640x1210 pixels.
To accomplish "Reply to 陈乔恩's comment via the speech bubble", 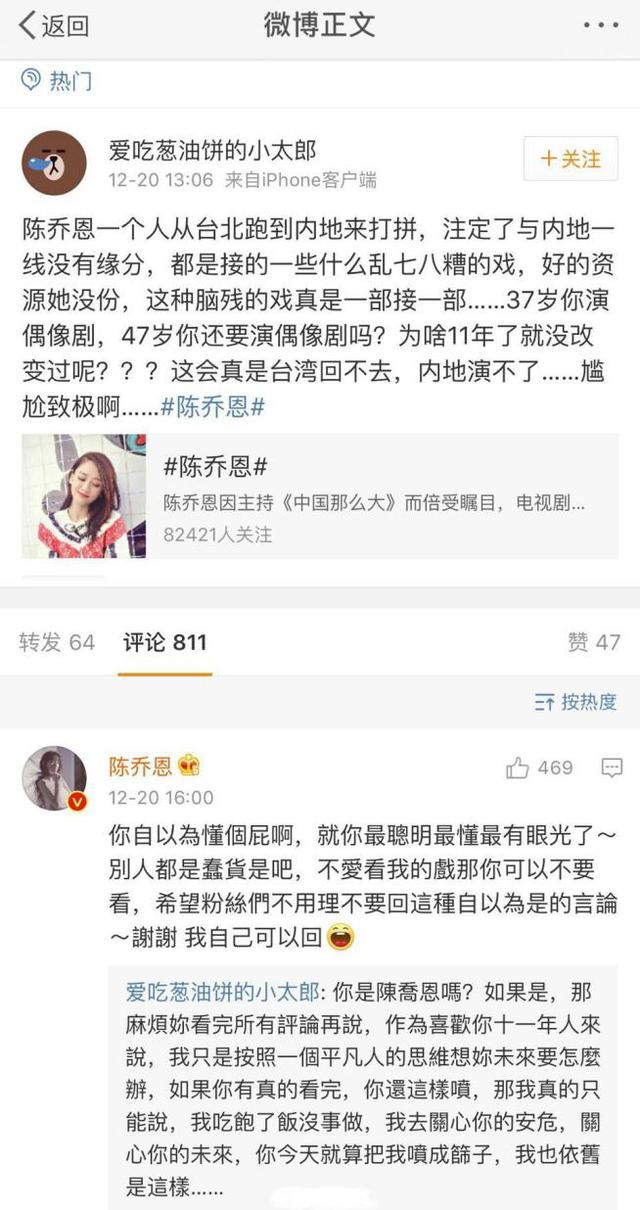I will (x=612, y=768).
